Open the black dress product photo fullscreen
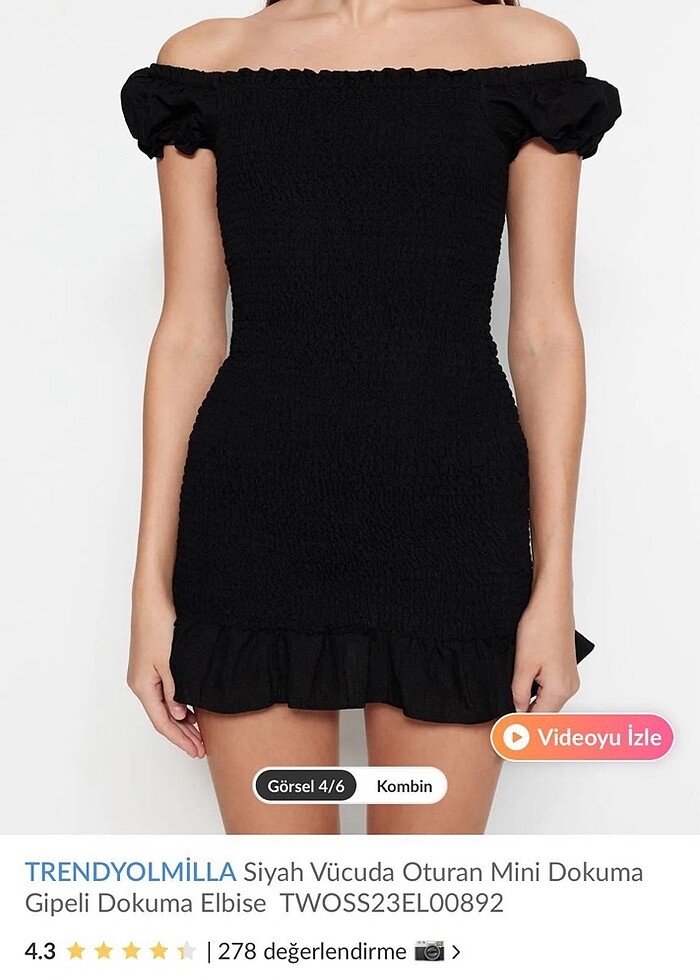 point(350,400)
